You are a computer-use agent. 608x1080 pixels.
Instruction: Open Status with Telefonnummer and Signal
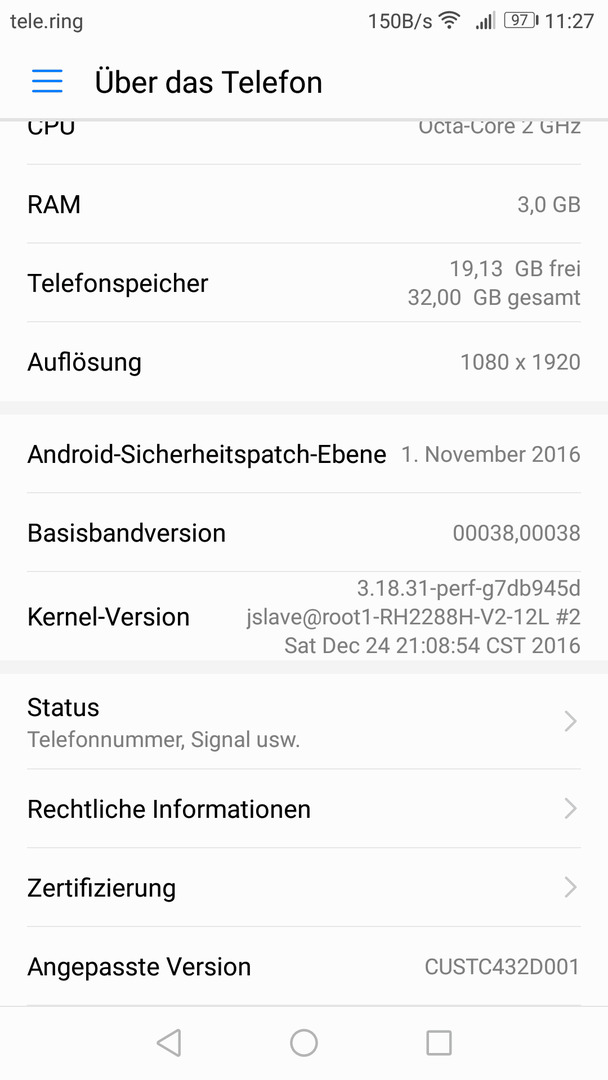coord(303,722)
